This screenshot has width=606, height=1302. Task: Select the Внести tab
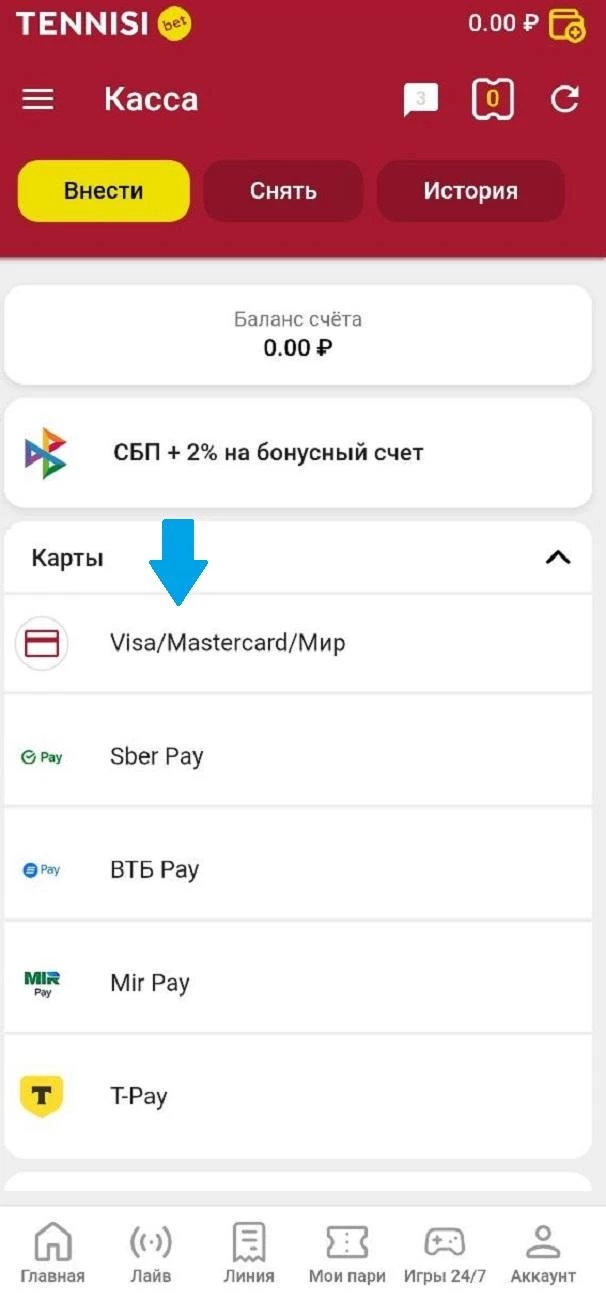tap(104, 191)
